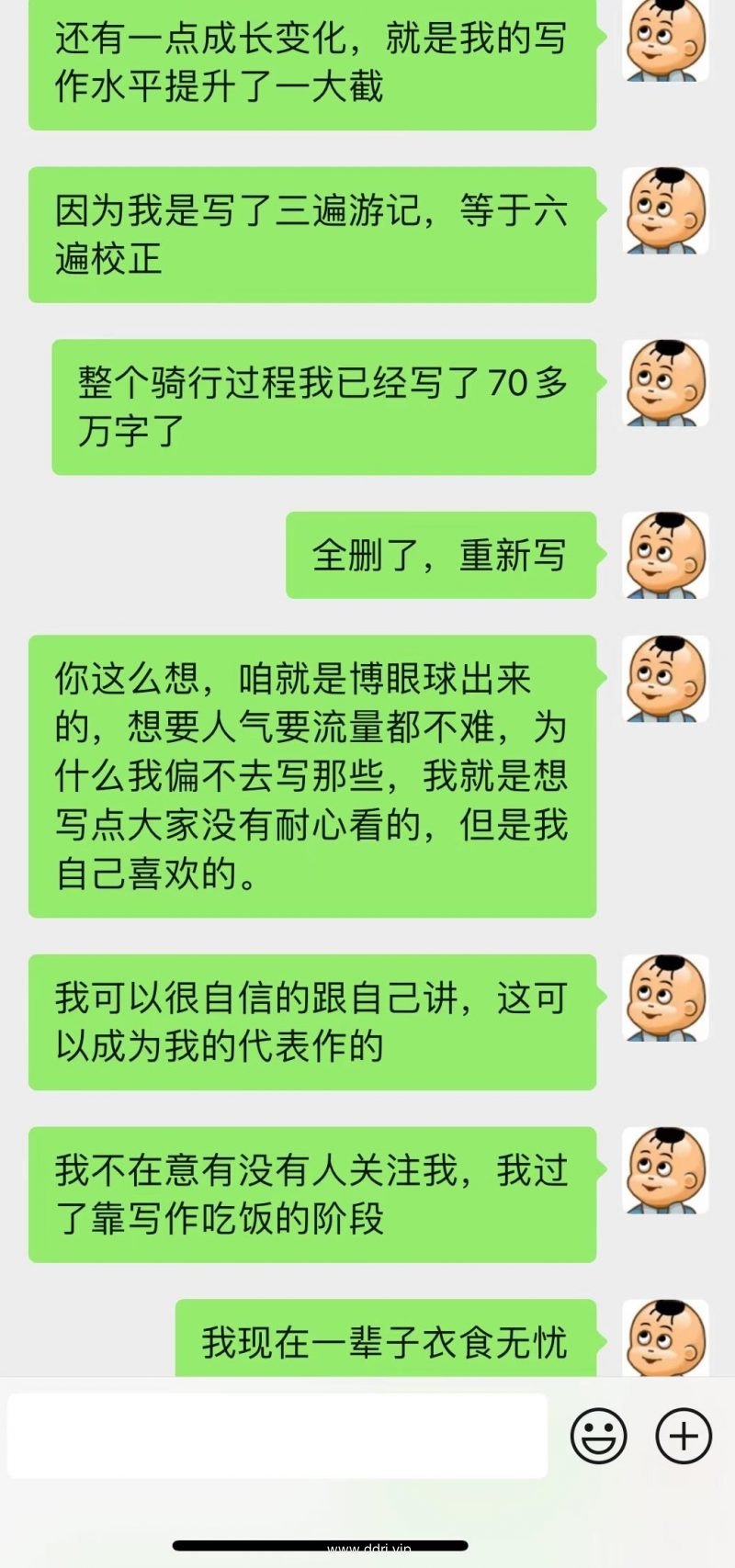This screenshot has height=1568, width=735.
Task: Open the emoji picker
Action: point(599,1436)
